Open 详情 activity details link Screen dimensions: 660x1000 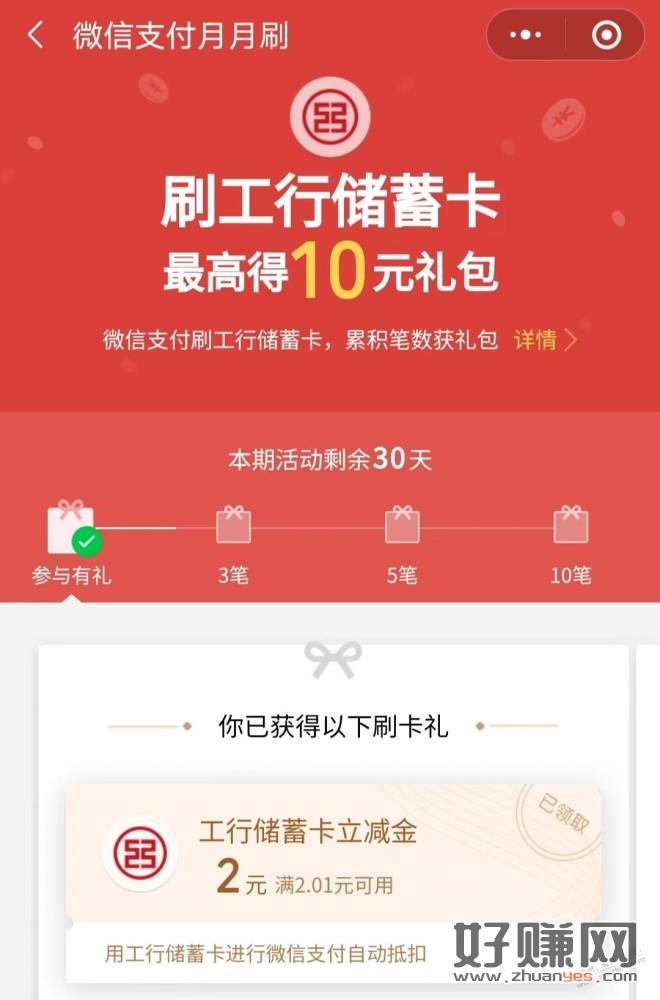(x=545, y=340)
